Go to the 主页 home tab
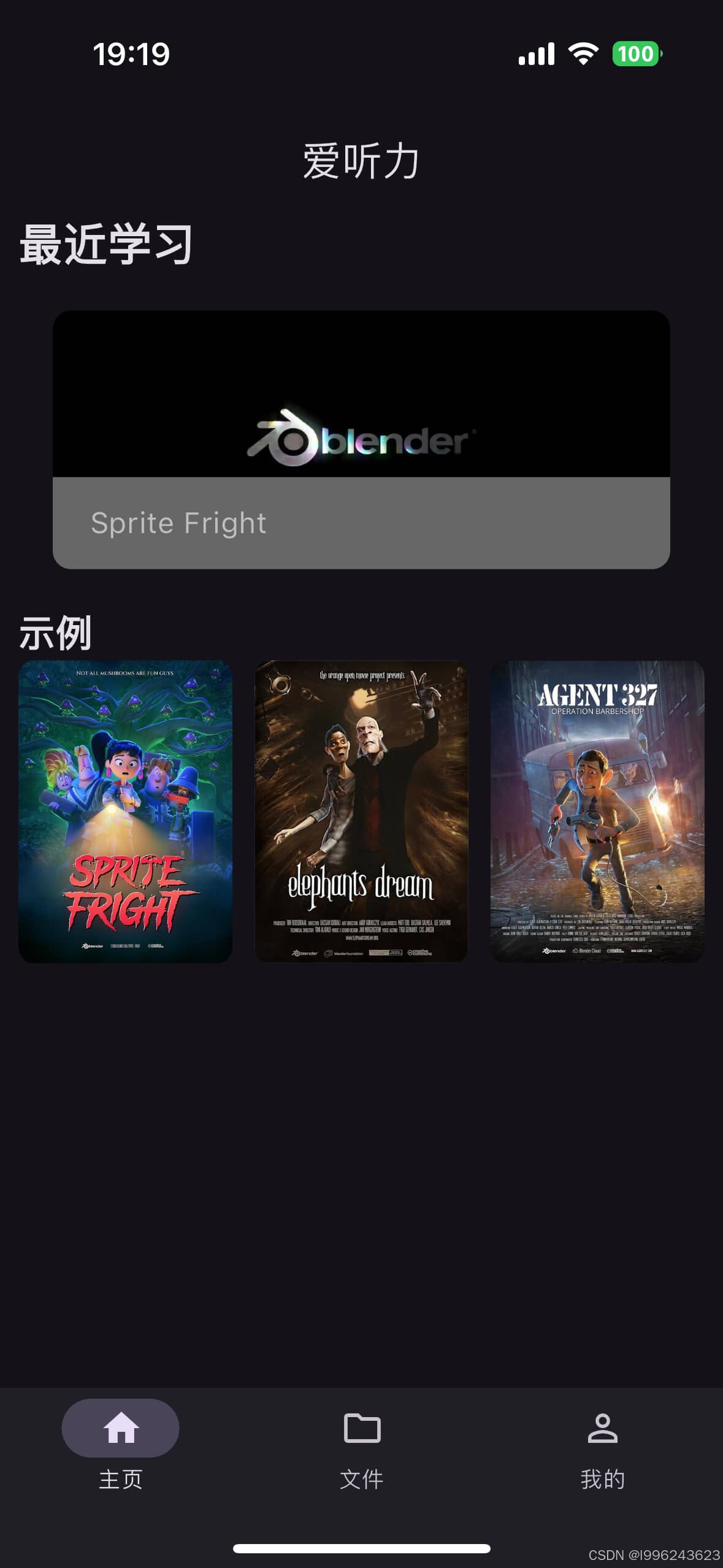The image size is (723, 1568). [121, 1444]
